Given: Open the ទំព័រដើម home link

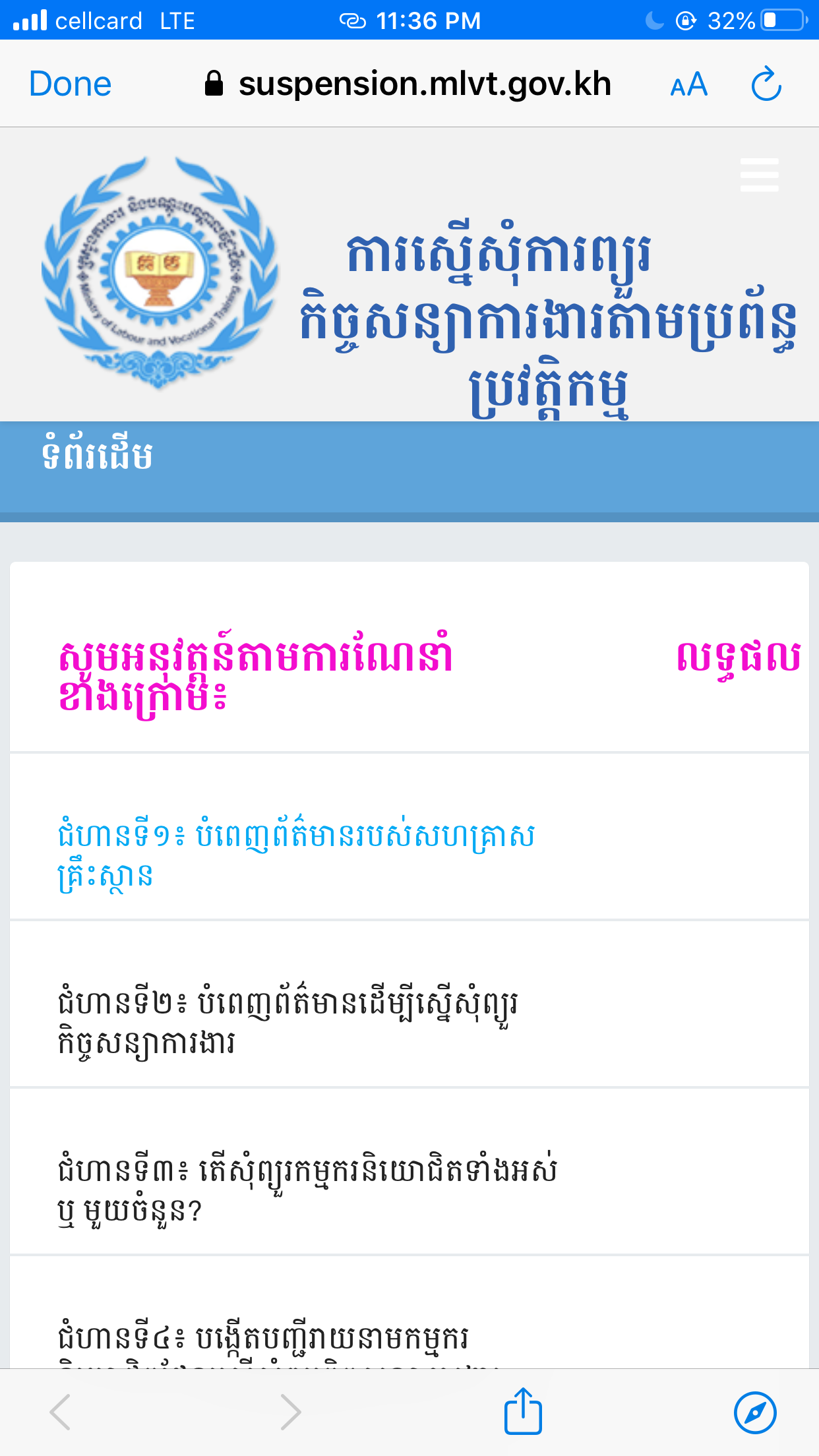Looking at the screenshot, I should 98,455.
